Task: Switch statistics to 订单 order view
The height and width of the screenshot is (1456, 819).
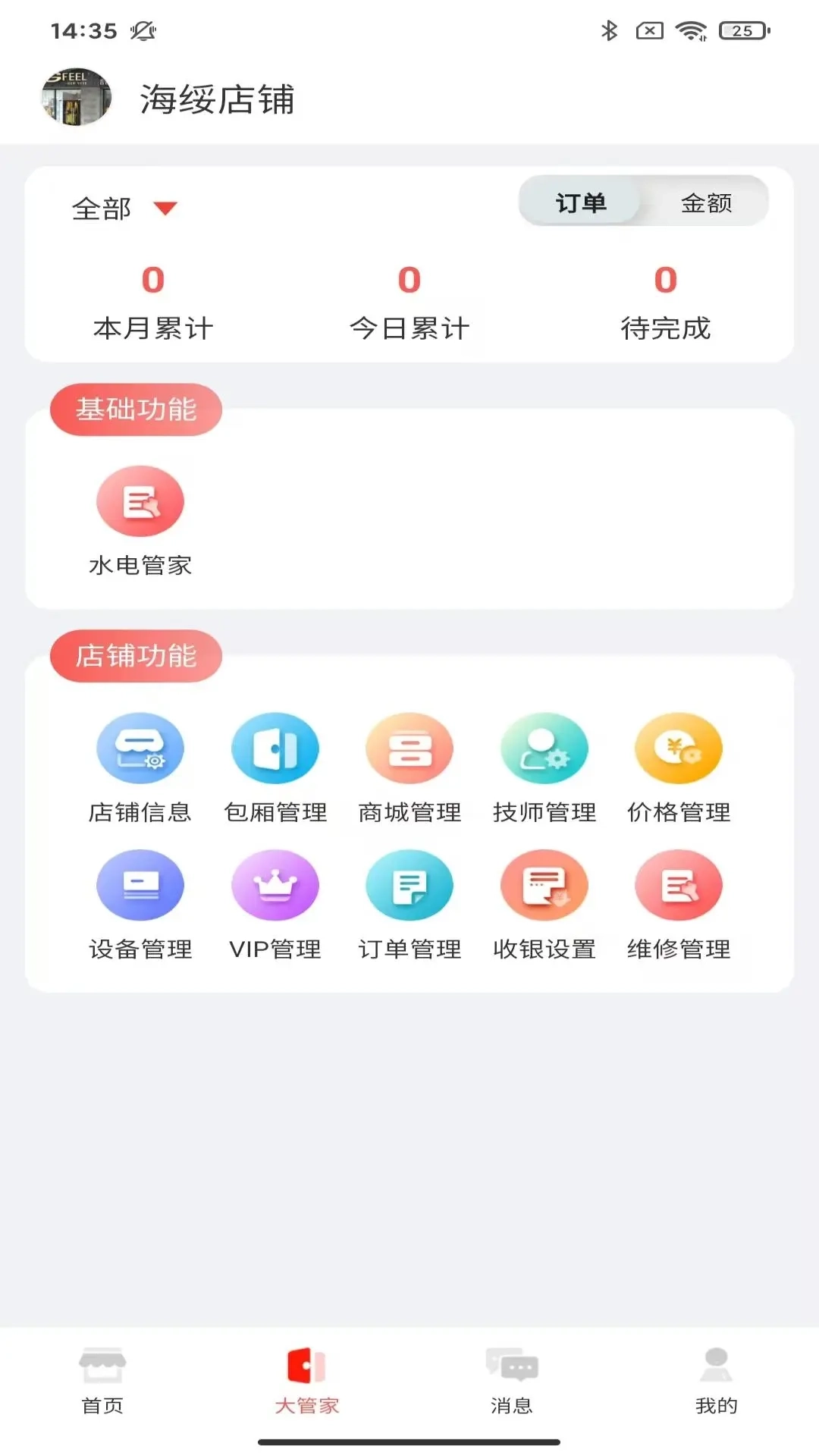Action: [581, 202]
